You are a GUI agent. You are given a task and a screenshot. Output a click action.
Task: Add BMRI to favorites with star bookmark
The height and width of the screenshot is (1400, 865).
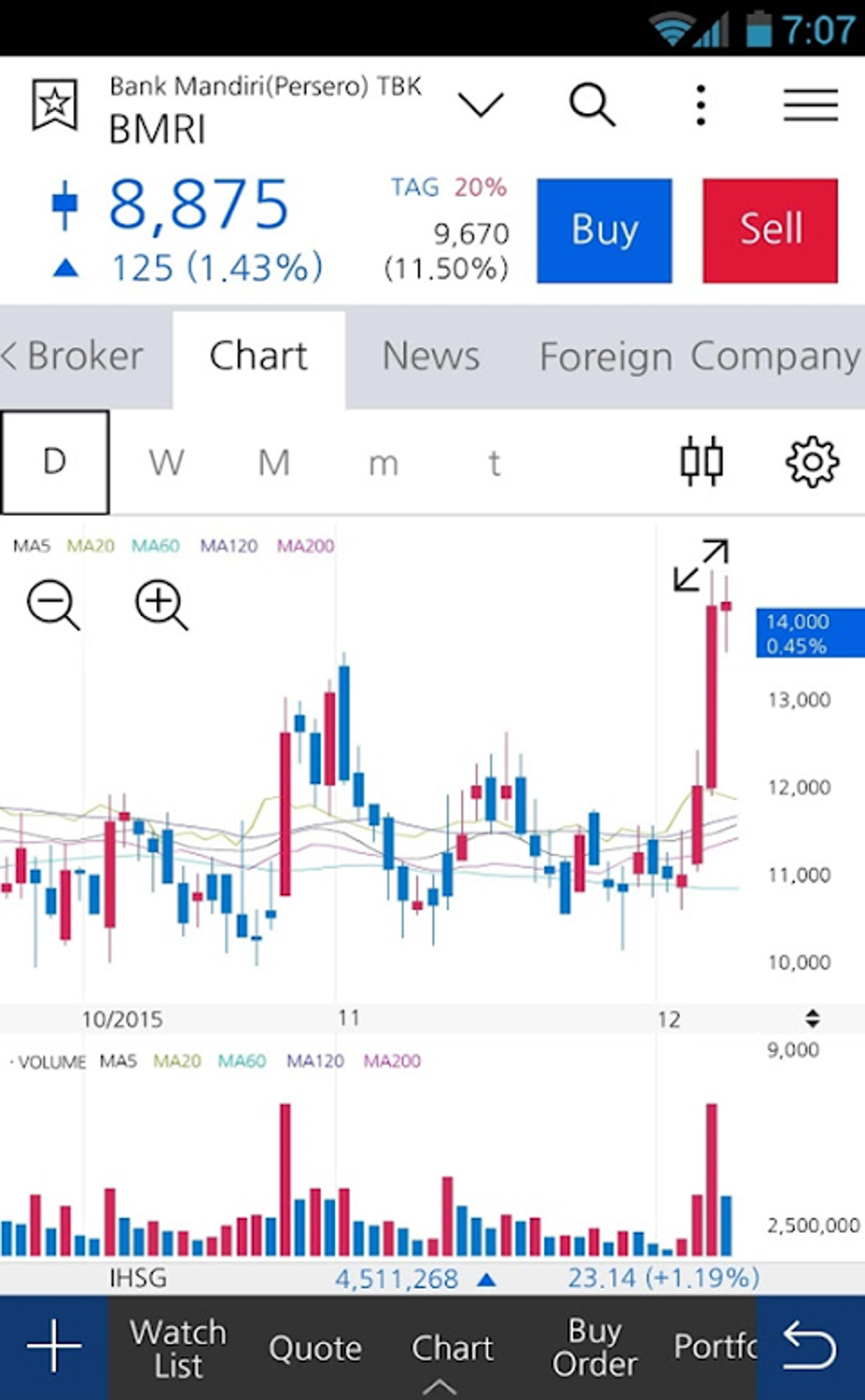tap(55, 105)
